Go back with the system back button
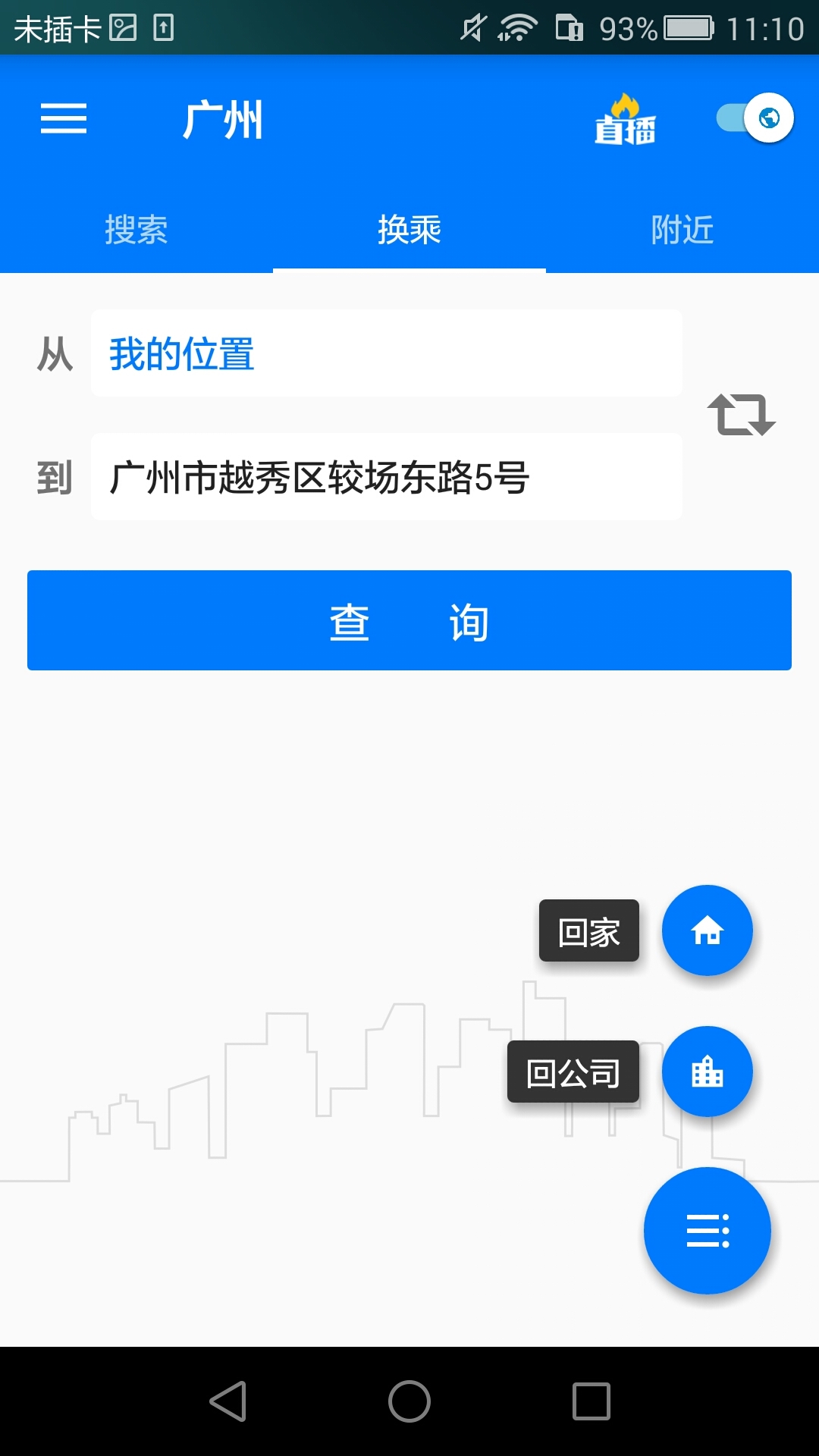The width and height of the screenshot is (819, 1456). pyautogui.click(x=228, y=1401)
